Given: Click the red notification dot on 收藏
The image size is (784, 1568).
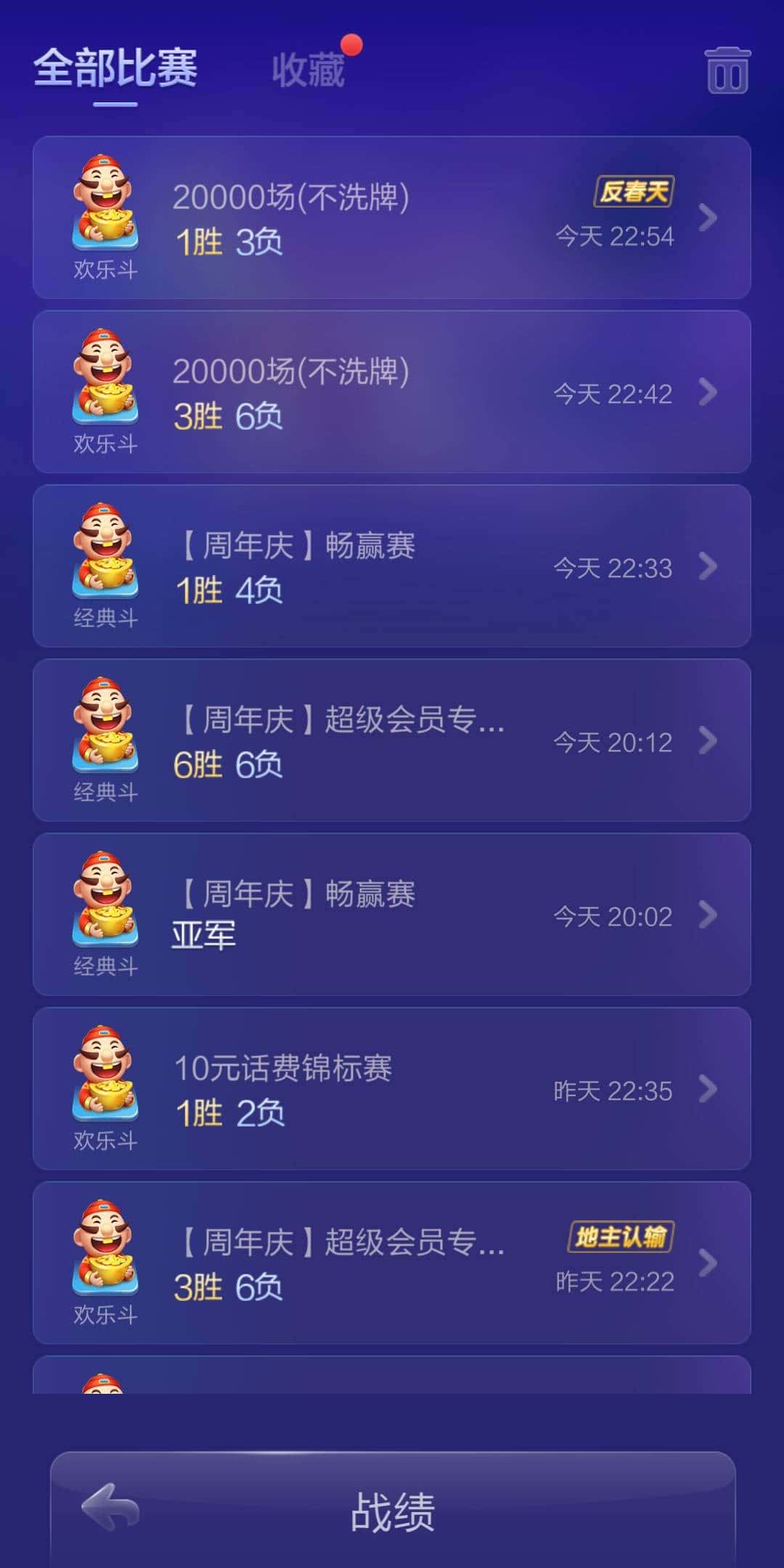Looking at the screenshot, I should pyautogui.click(x=352, y=46).
